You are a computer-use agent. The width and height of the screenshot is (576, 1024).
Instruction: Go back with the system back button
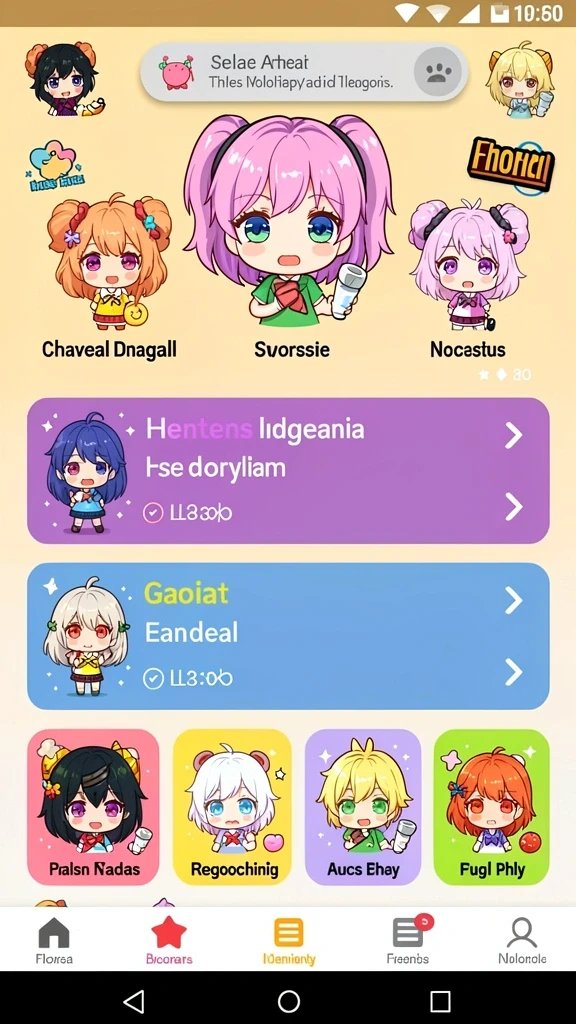[134, 1000]
